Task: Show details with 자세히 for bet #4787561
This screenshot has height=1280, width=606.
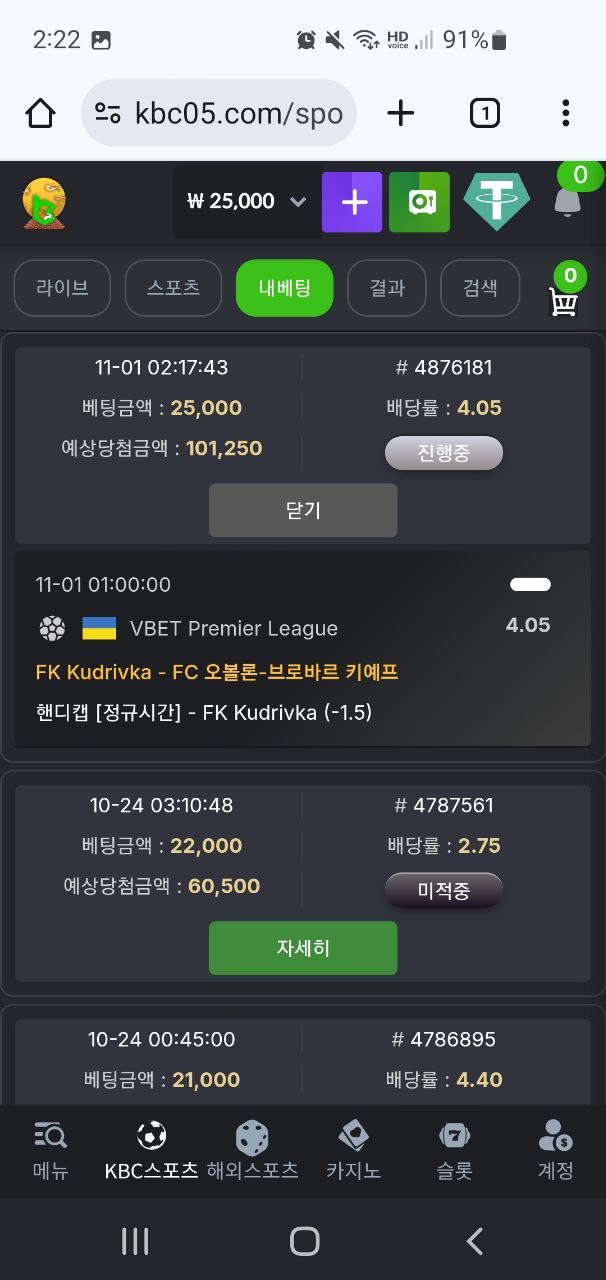Action: [303, 948]
